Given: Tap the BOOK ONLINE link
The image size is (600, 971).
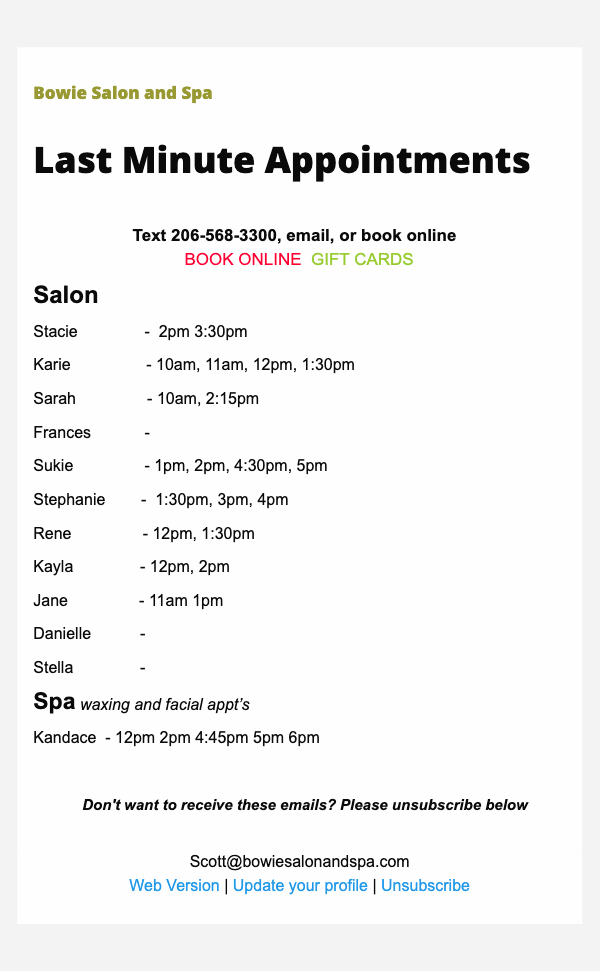Looking at the screenshot, I should pyautogui.click(x=242, y=259).
